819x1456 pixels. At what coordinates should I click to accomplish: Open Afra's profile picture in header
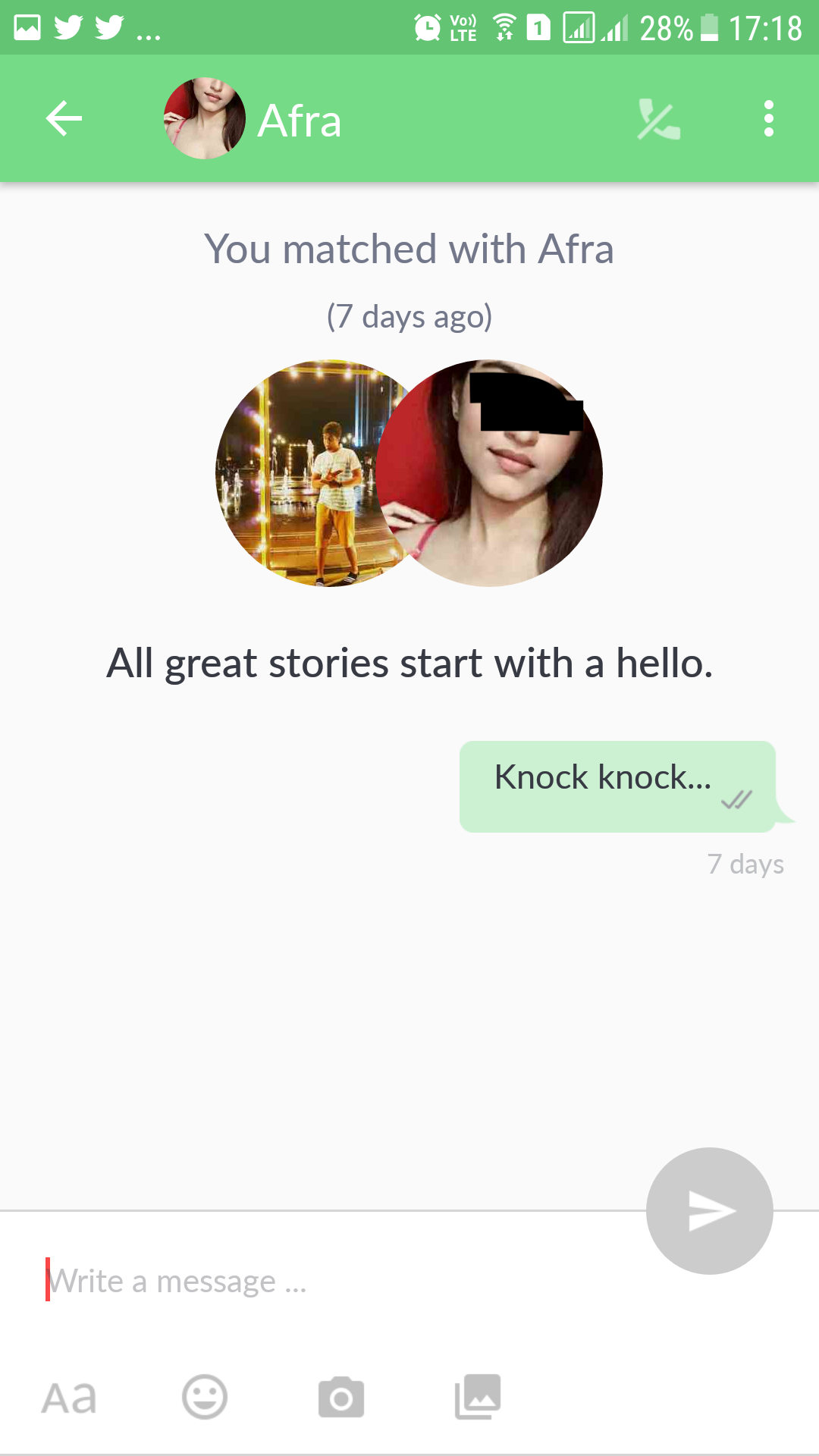click(205, 119)
